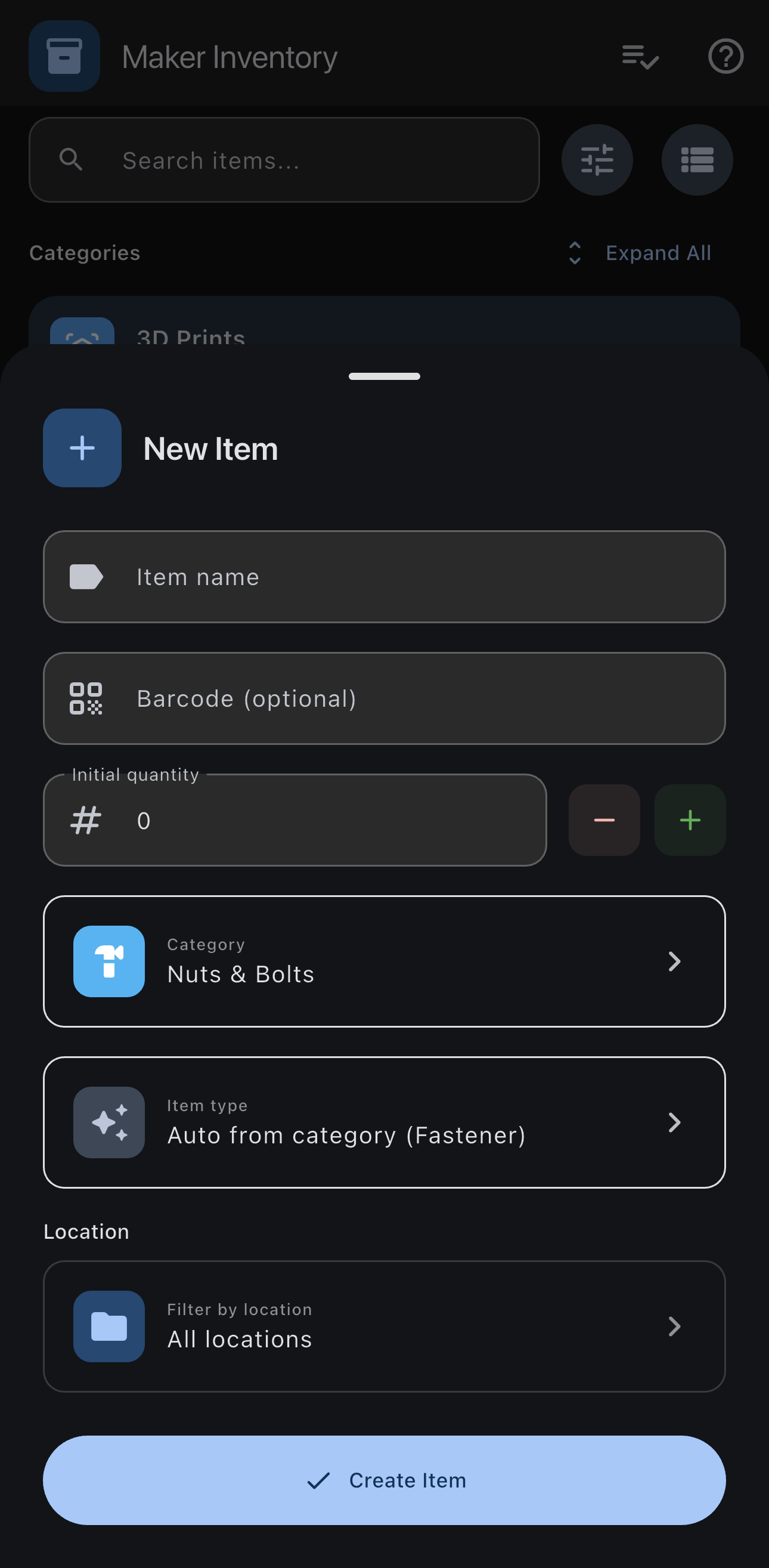The width and height of the screenshot is (769, 1568).
Task: Open the help icon in the header
Action: pyautogui.click(x=725, y=56)
